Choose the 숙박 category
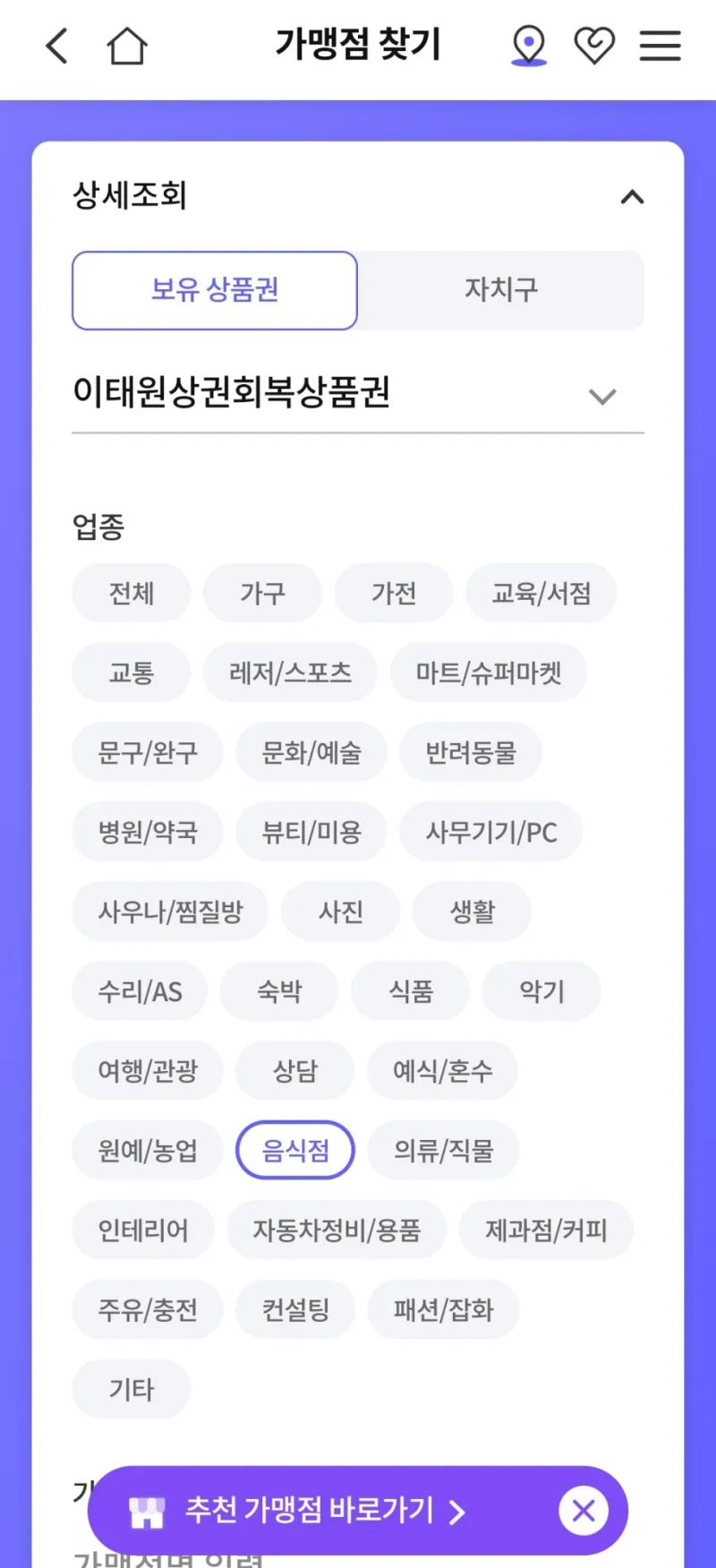Screen dimensions: 716x1568 tap(279, 991)
